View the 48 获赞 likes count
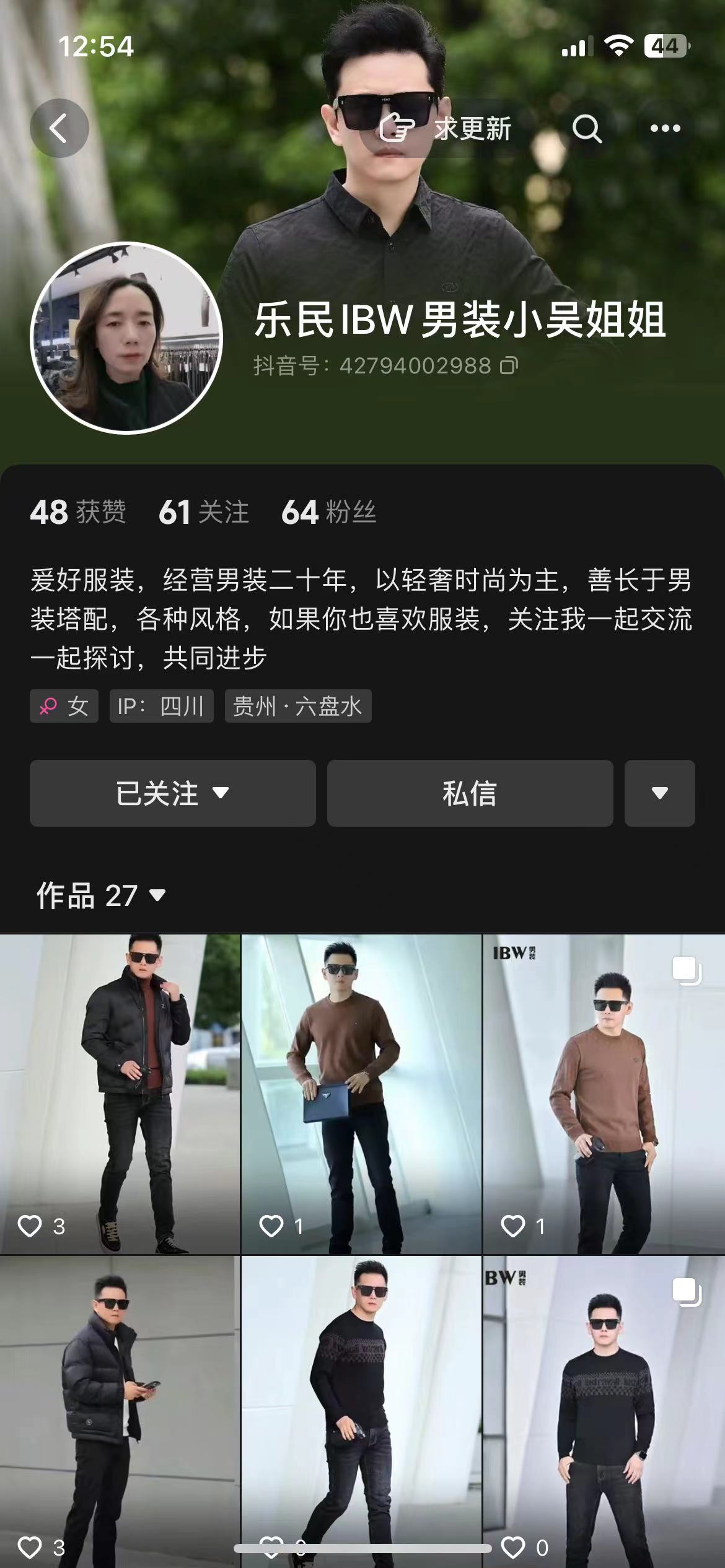 [x=78, y=512]
